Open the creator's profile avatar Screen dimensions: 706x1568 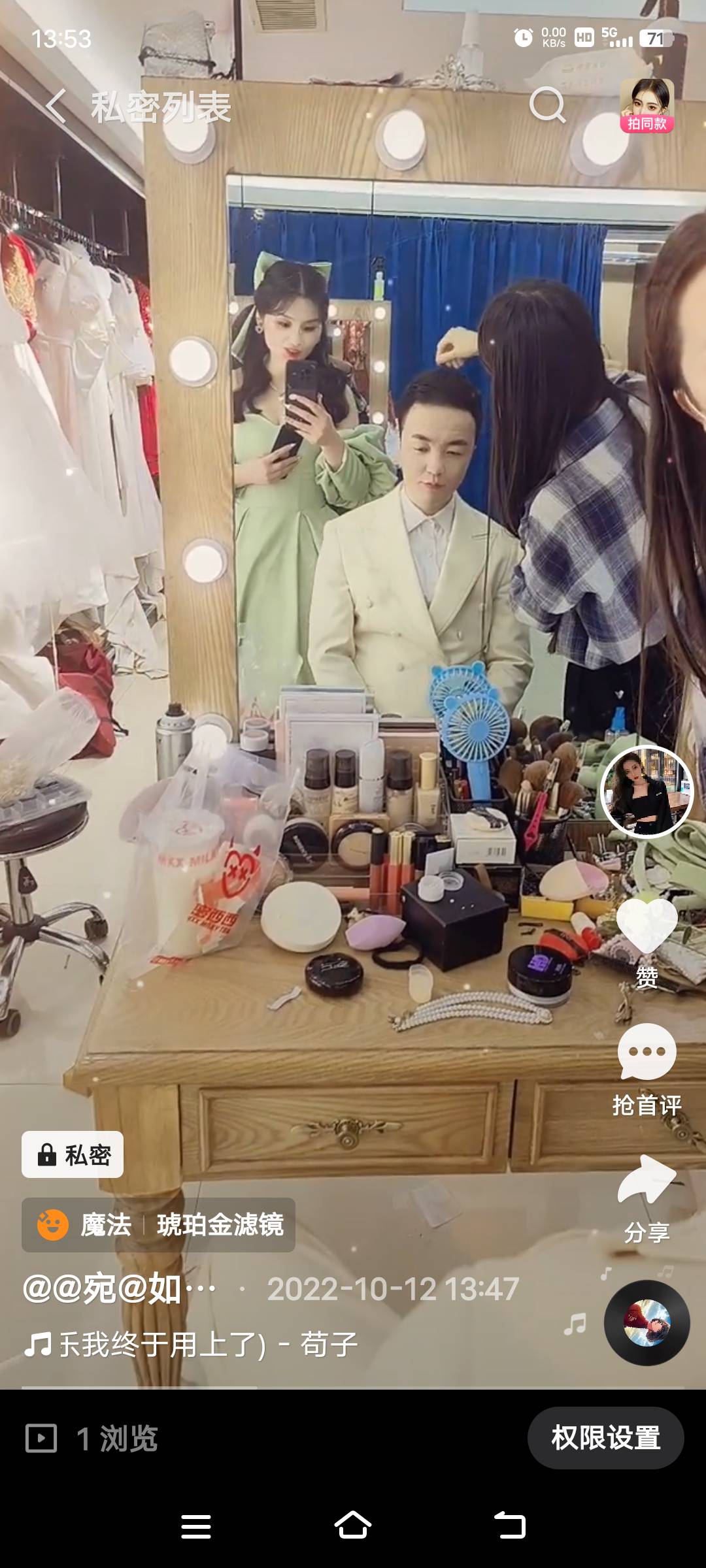point(647,791)
